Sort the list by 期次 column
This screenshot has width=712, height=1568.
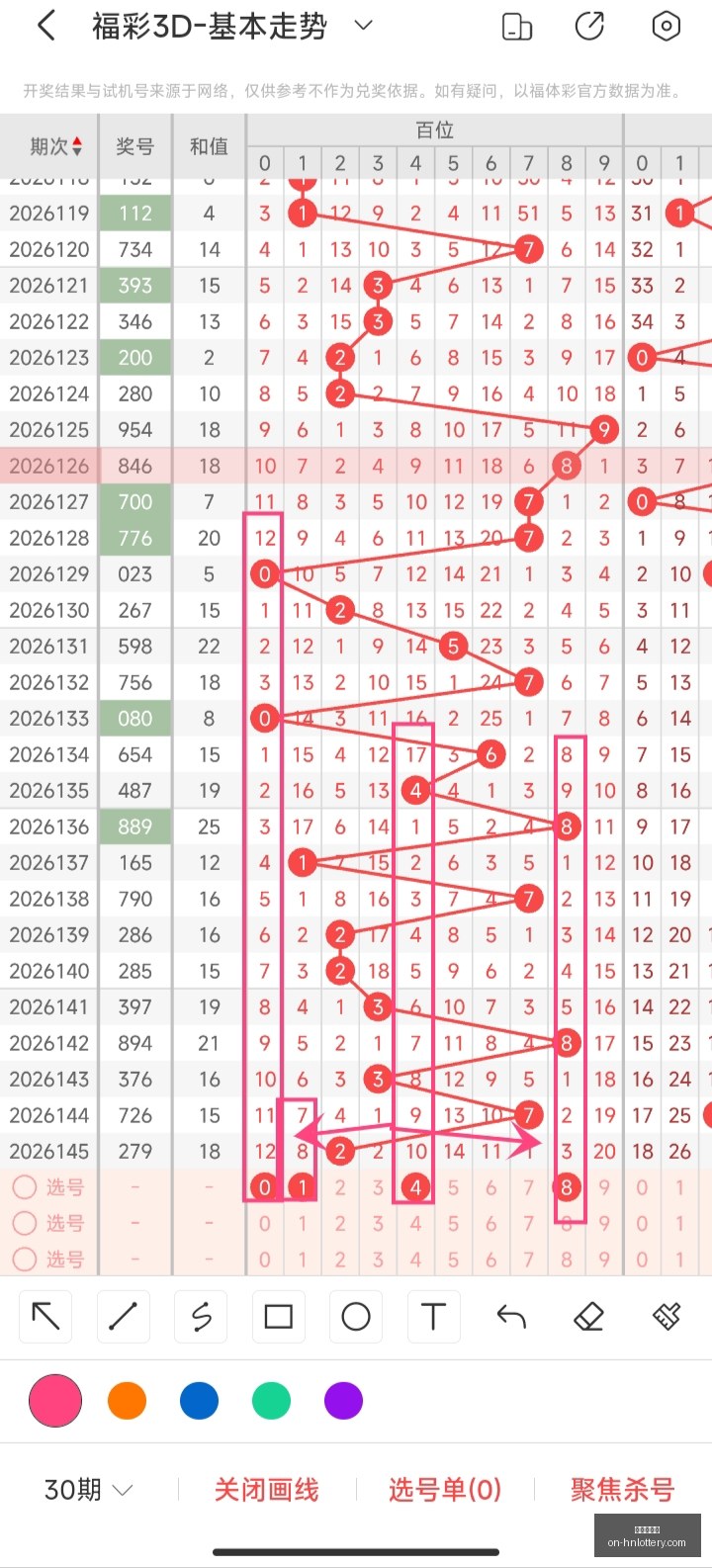tap(56, 146)
